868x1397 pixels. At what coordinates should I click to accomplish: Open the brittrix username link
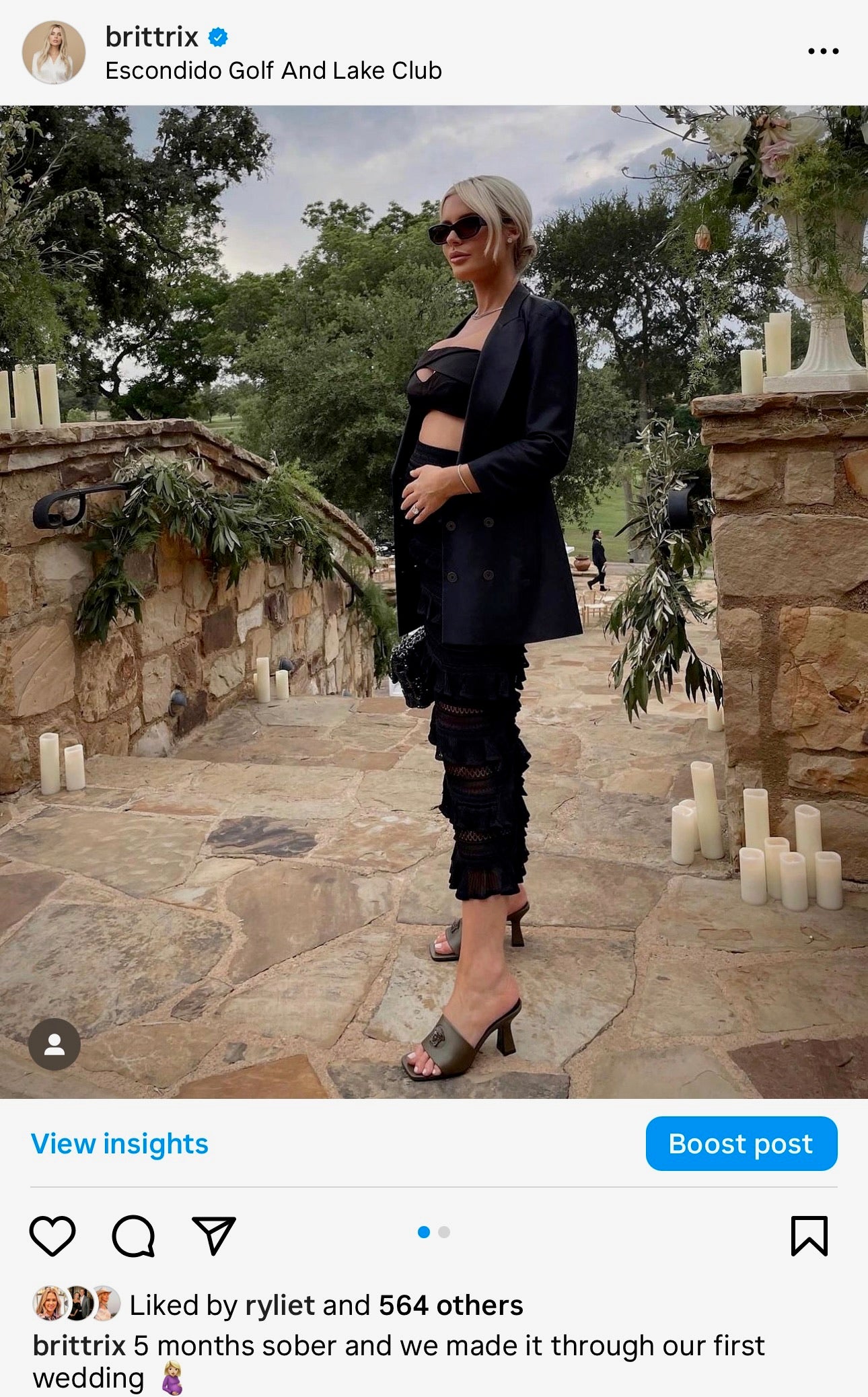pos(152,36)
